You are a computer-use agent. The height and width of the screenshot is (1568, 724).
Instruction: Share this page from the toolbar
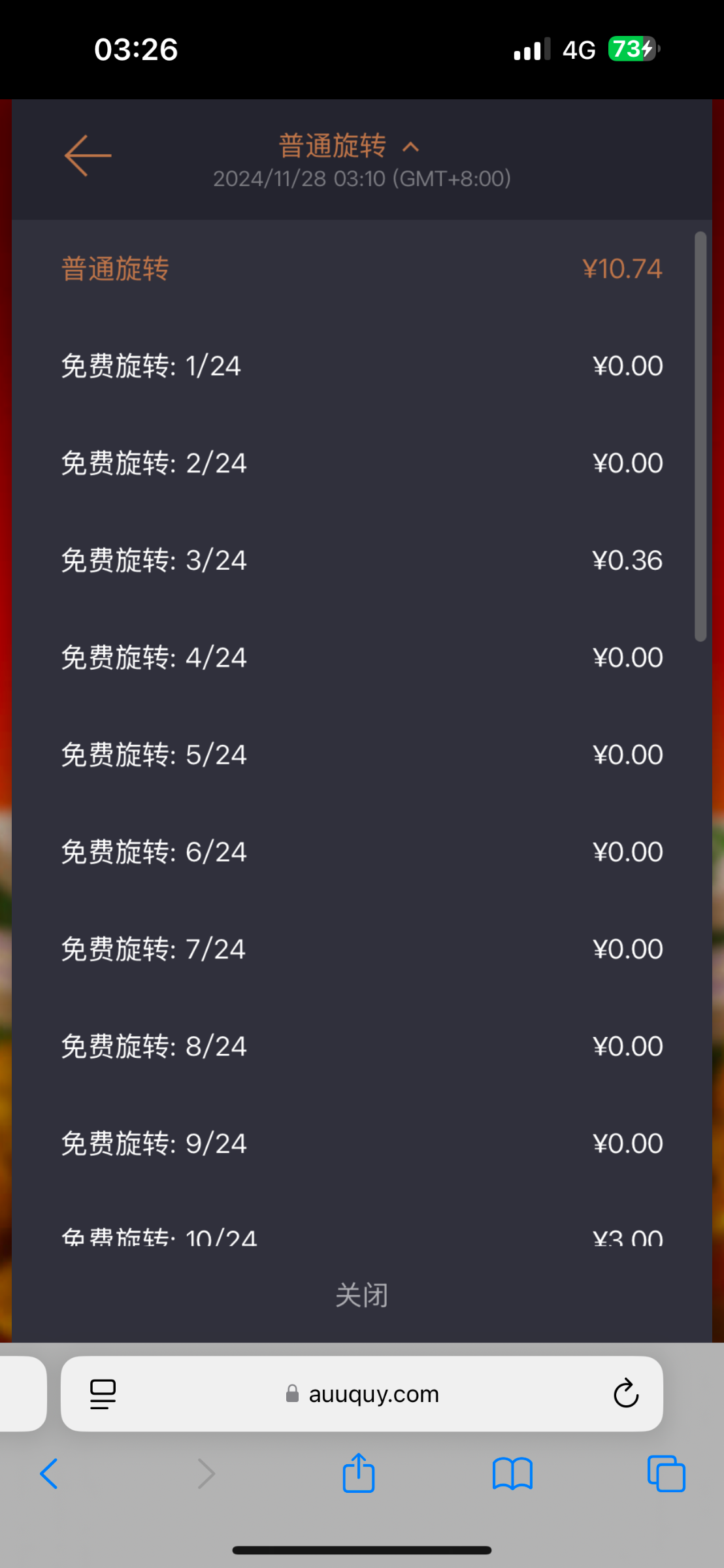[359, 1472]
